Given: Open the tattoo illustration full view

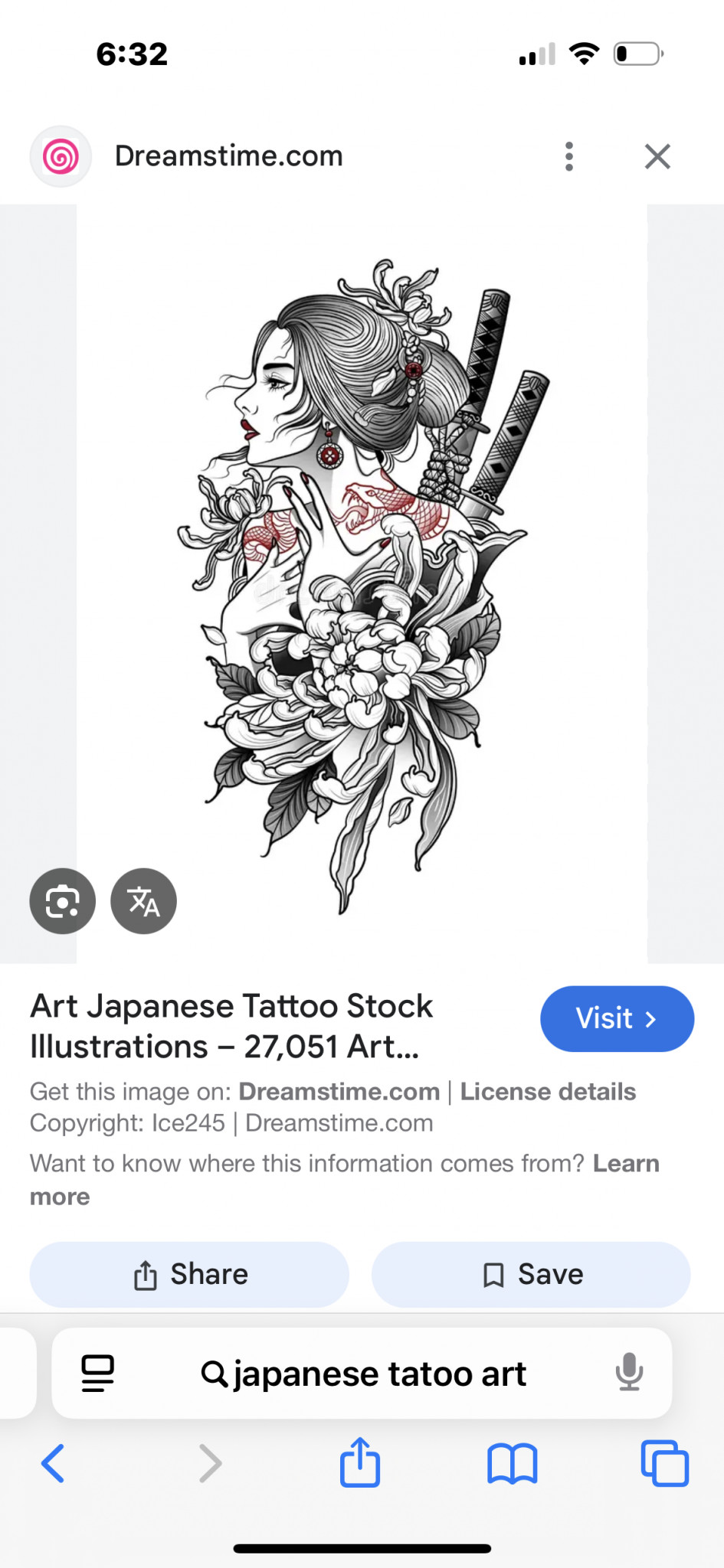Looking at the screenshot, I should (362, 583).
